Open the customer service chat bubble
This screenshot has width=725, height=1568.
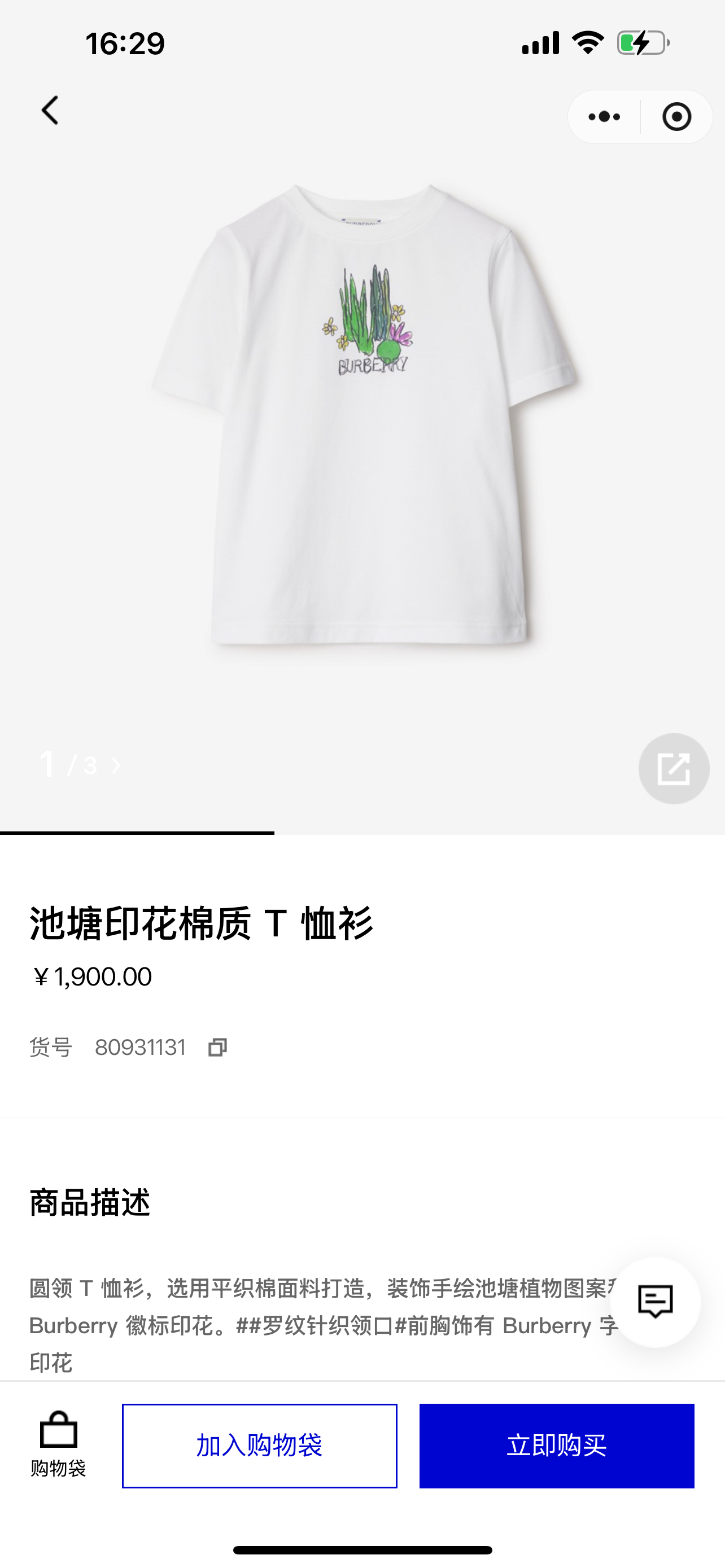pyautogui.click(x=655, y=1302)
